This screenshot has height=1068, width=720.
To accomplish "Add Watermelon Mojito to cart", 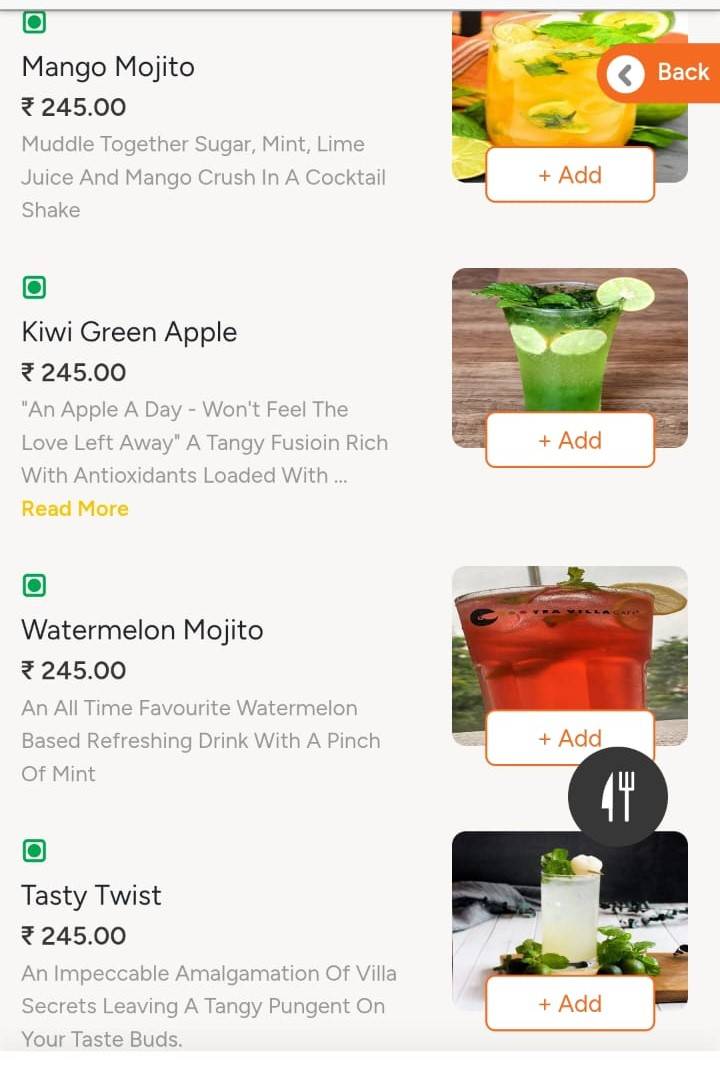I will point(570,738).
